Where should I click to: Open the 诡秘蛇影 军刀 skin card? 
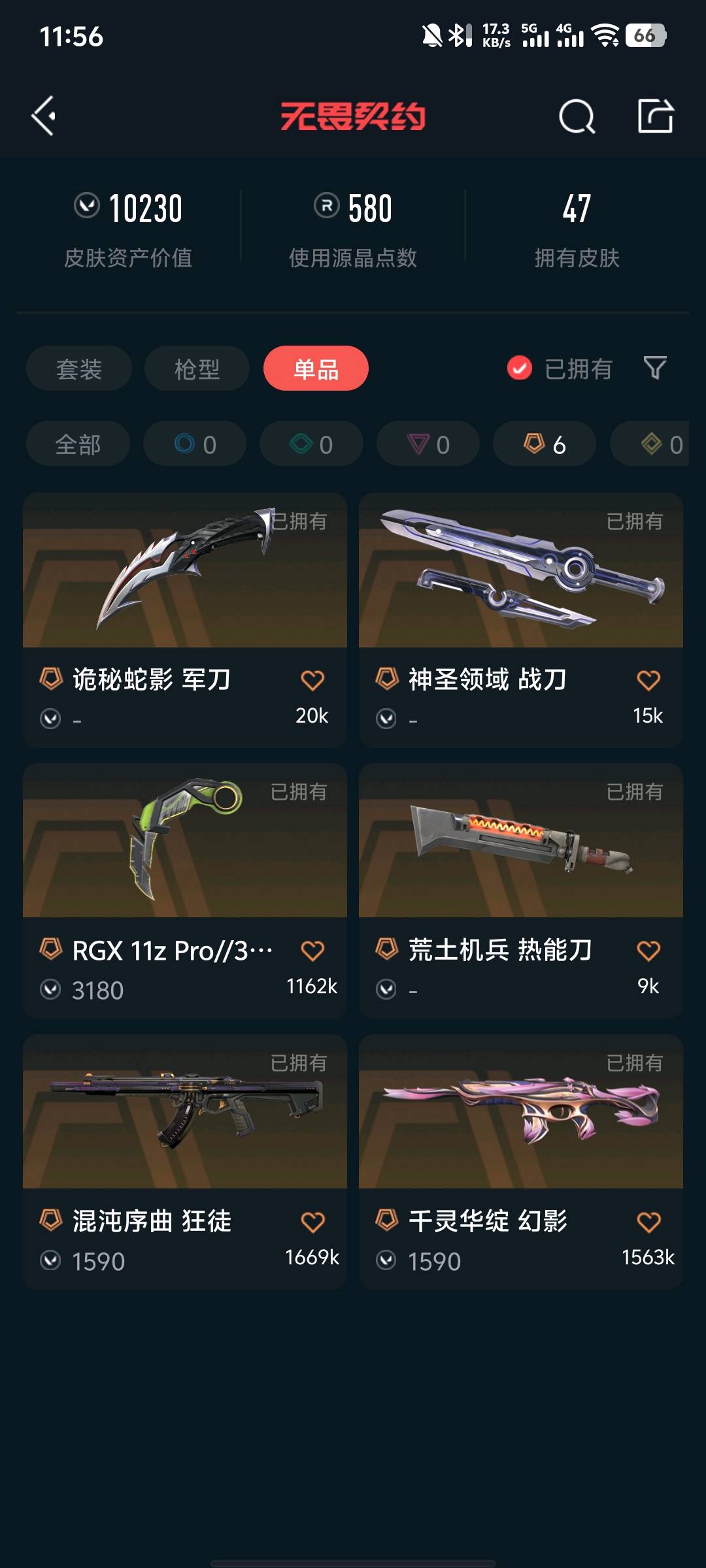(x=185, y=620)
